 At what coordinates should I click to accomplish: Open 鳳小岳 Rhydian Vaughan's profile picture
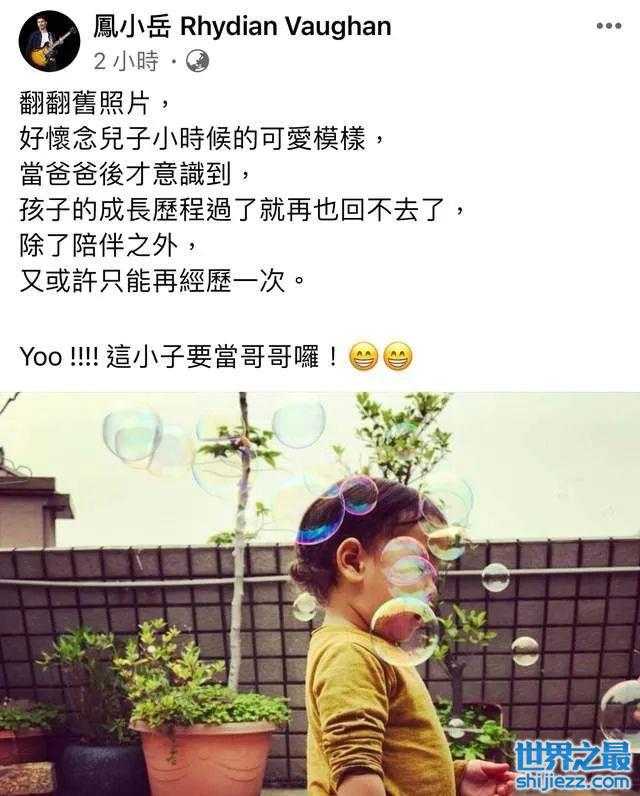pos(49,41)
